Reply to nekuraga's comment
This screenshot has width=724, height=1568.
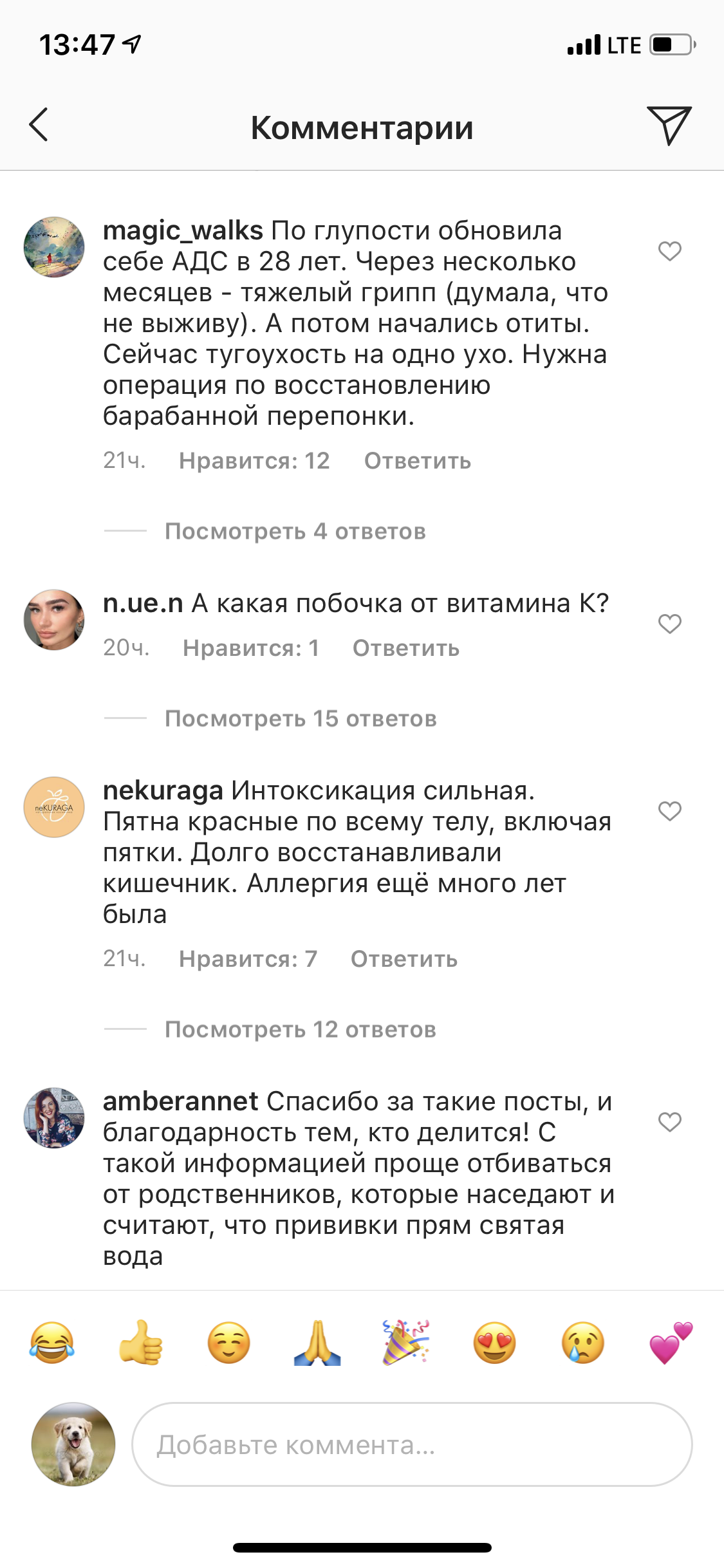tap(404, 959)
